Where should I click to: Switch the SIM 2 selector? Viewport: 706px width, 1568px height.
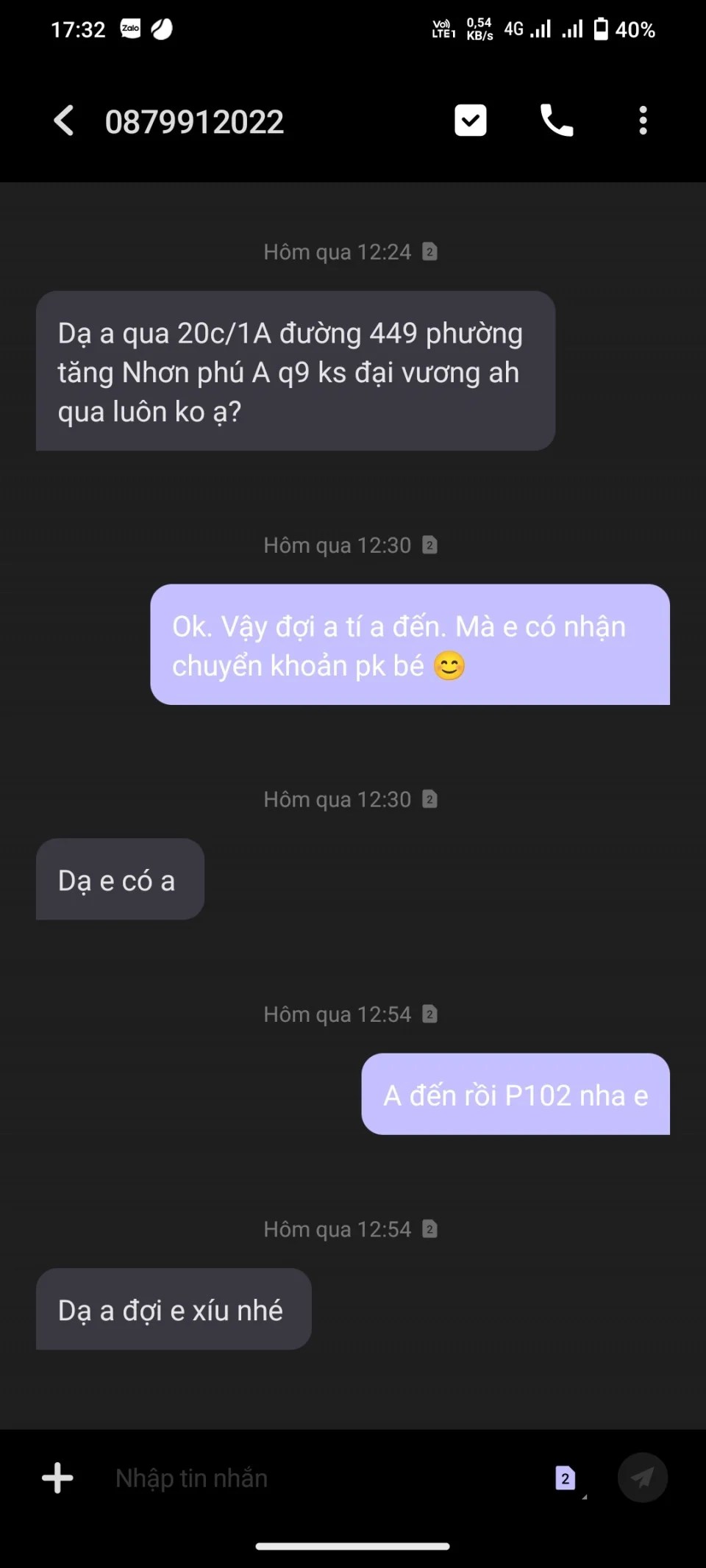click(566, 1478)
